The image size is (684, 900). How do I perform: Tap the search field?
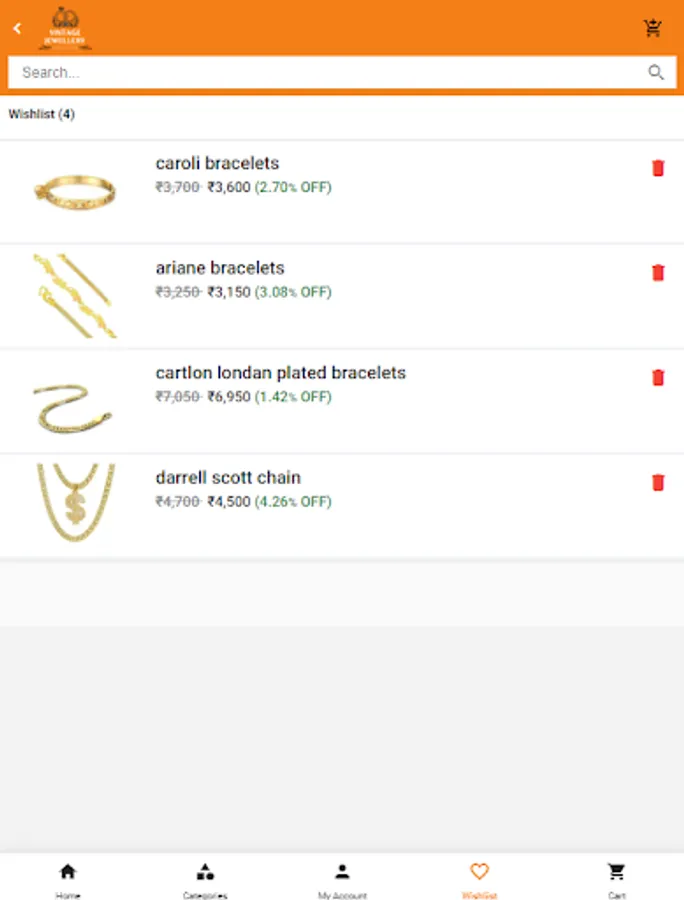click(x=342, y=72)
